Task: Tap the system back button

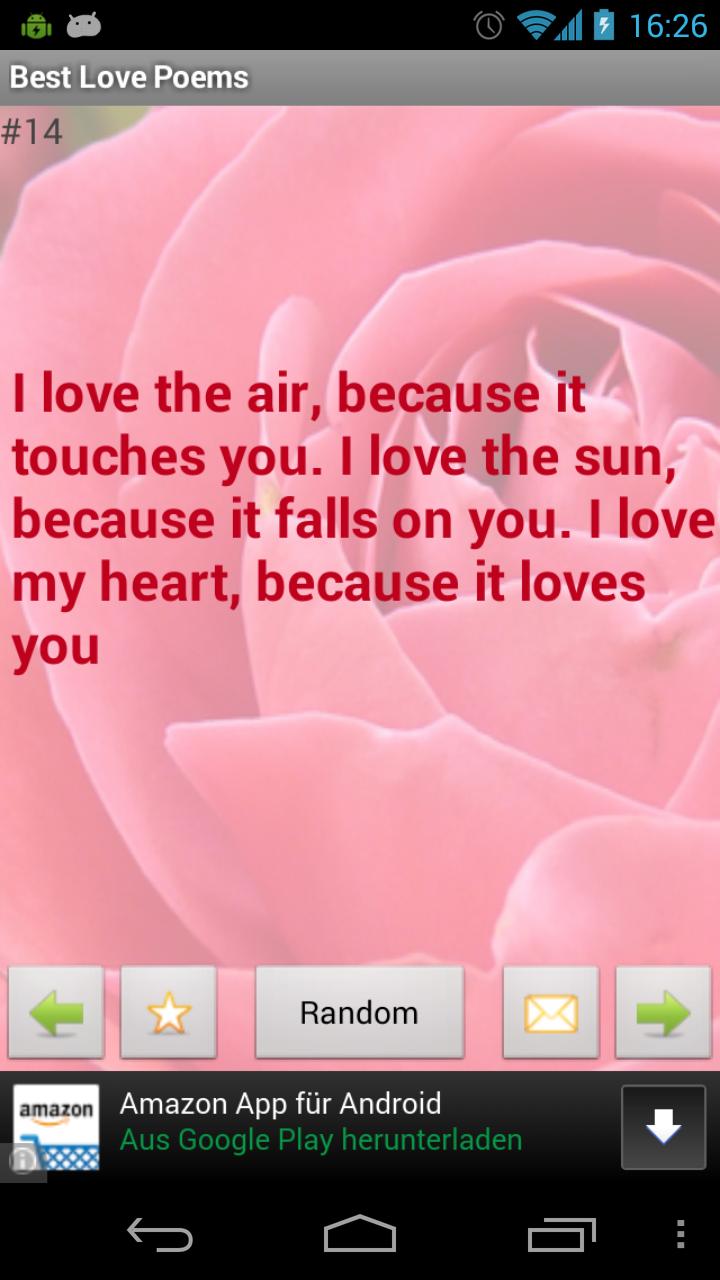Action: point(160,1235)
